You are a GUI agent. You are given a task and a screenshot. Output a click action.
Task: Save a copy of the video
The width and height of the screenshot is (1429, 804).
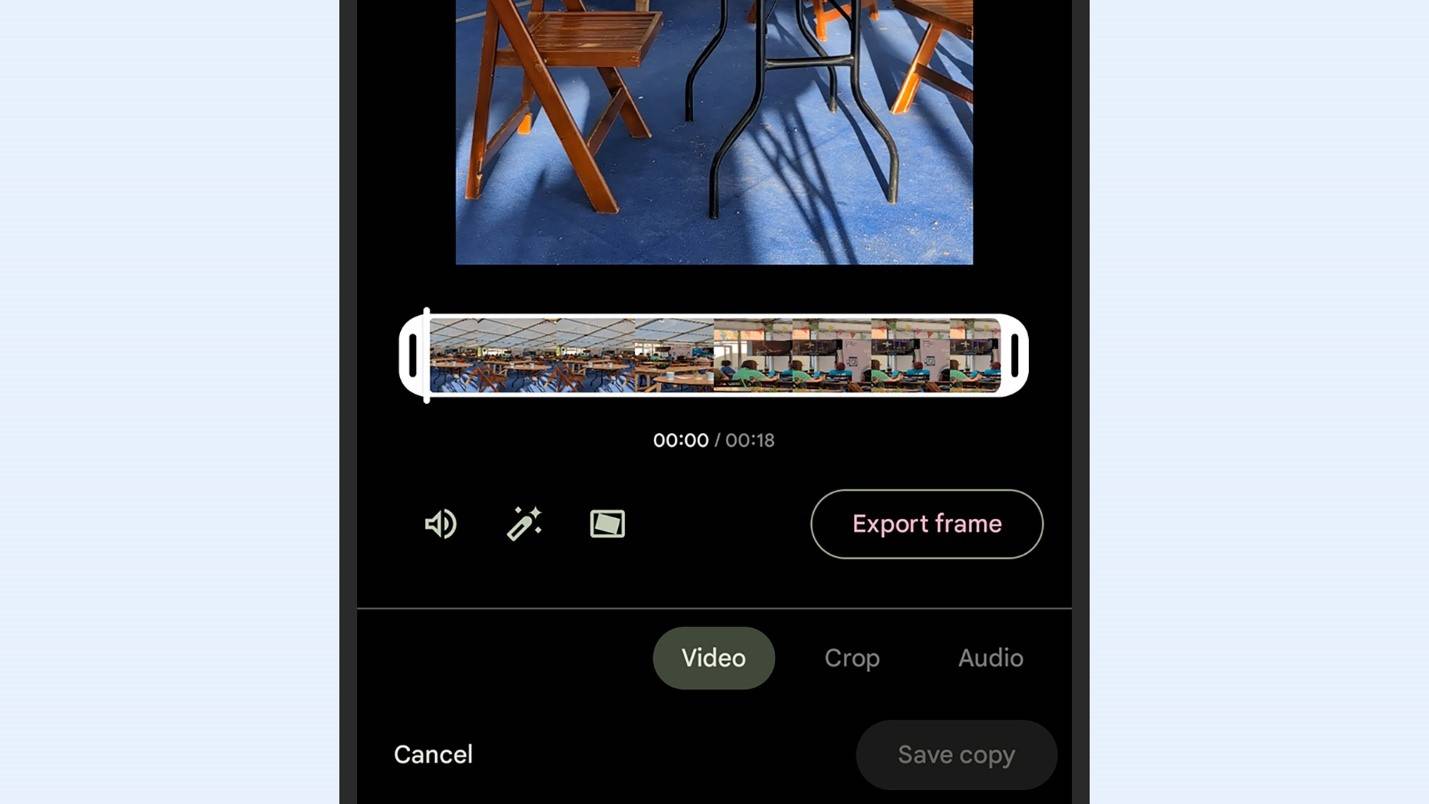tap(956, 755)
